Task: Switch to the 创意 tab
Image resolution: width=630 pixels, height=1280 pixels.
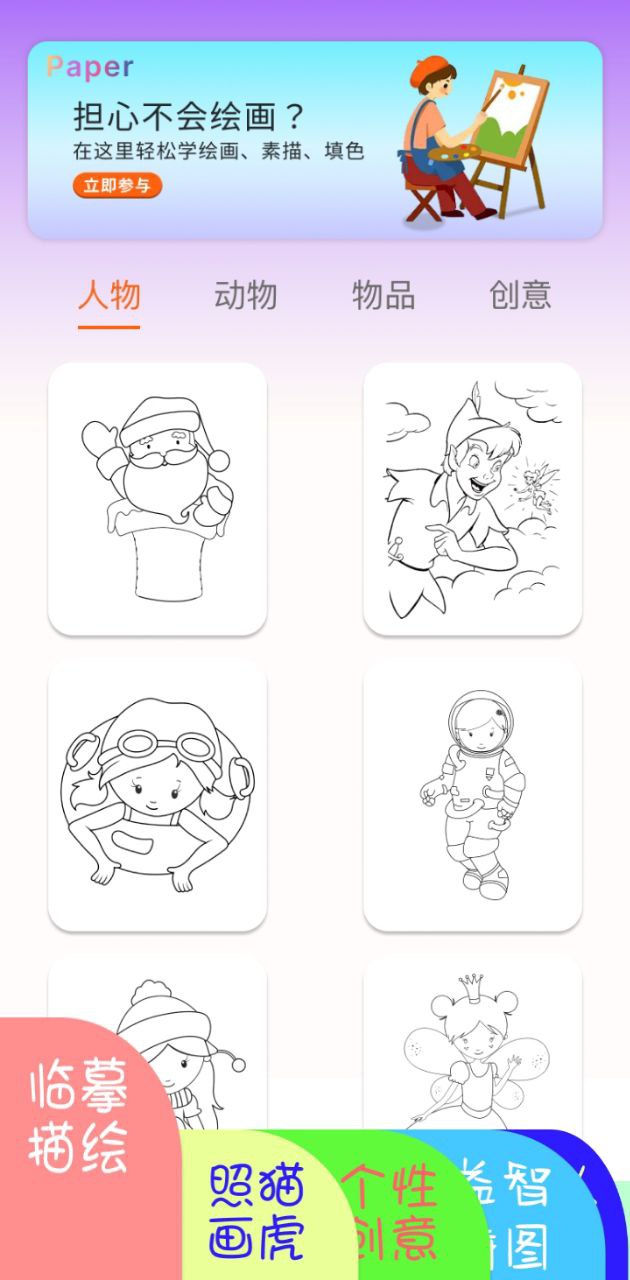Action: pos(520,295)
